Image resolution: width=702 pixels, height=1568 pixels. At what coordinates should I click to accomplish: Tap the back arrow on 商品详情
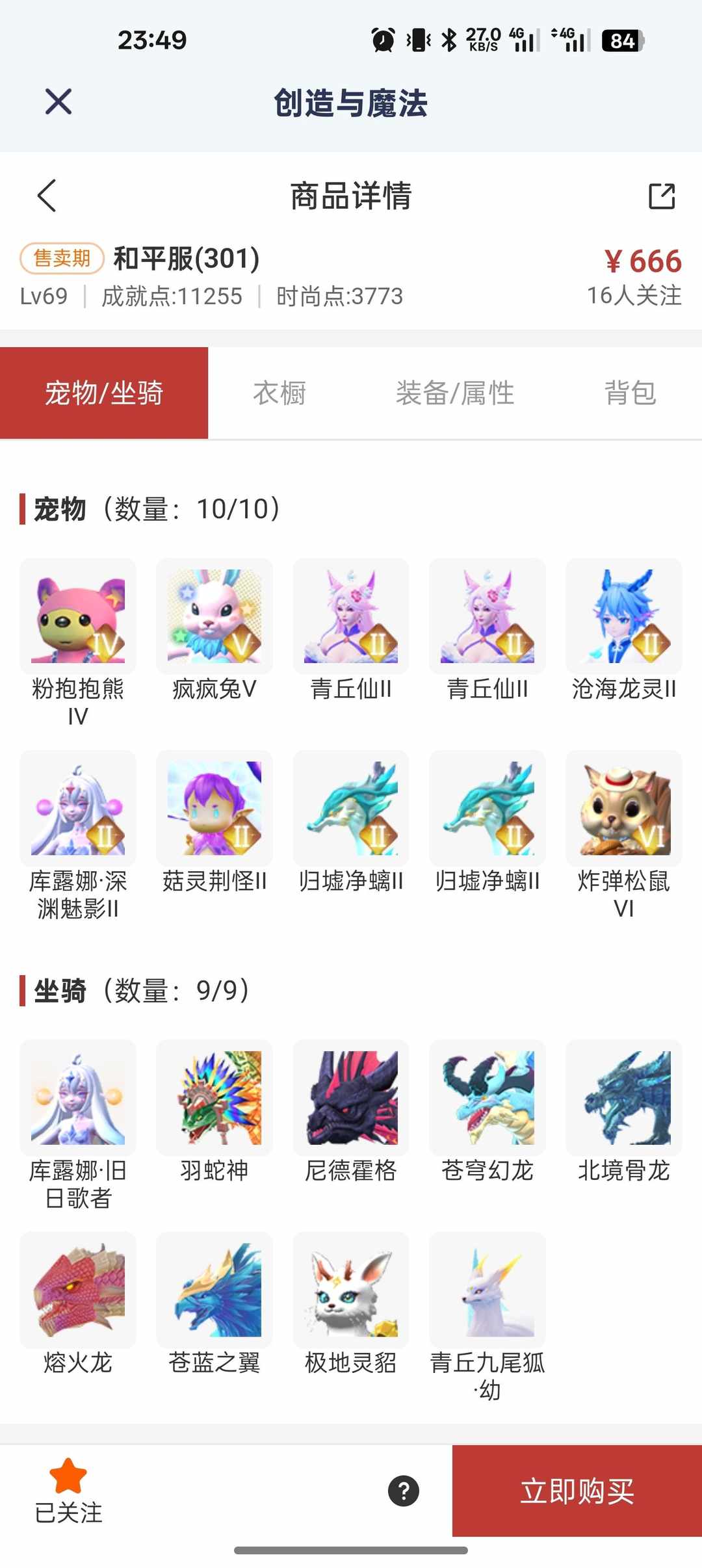43,197
